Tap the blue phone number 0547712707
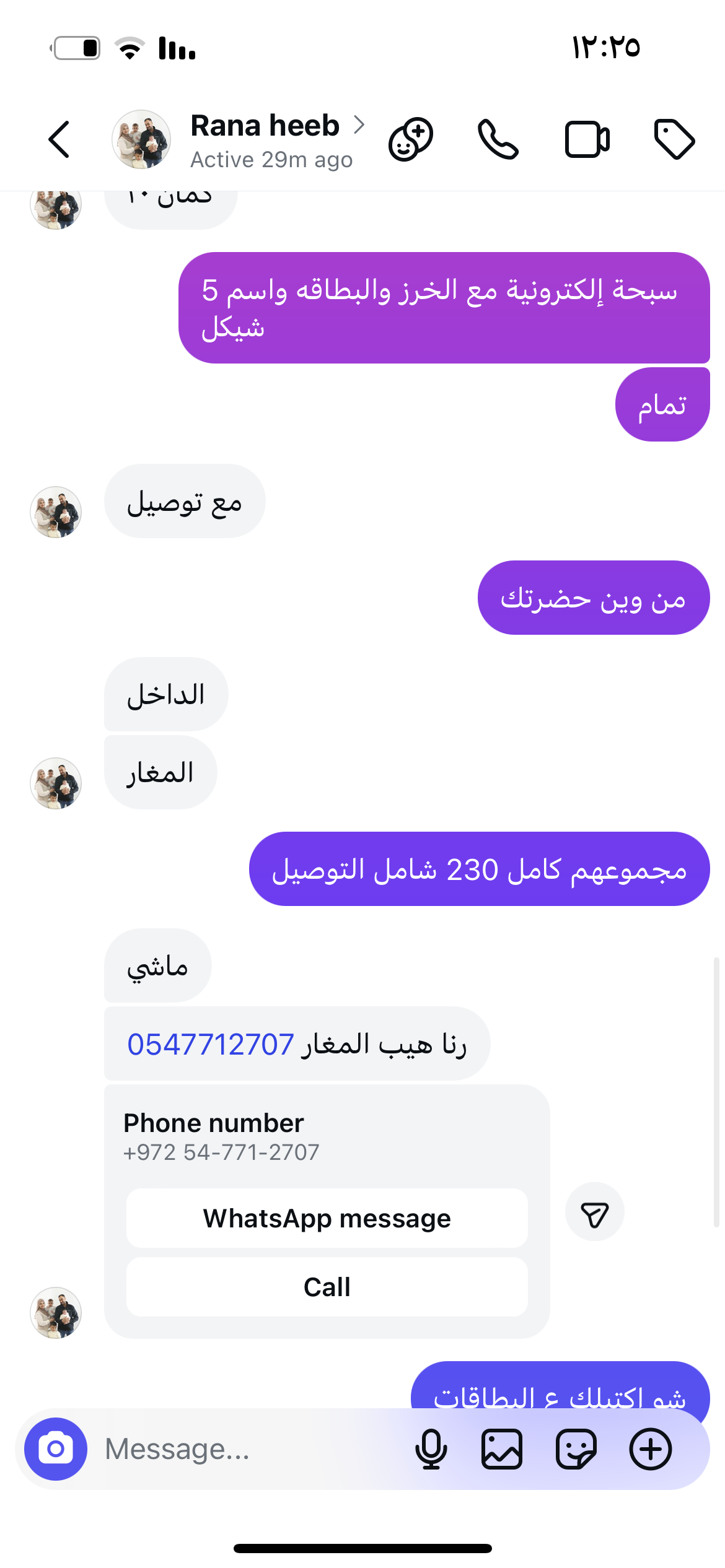 pos(210,1045)
